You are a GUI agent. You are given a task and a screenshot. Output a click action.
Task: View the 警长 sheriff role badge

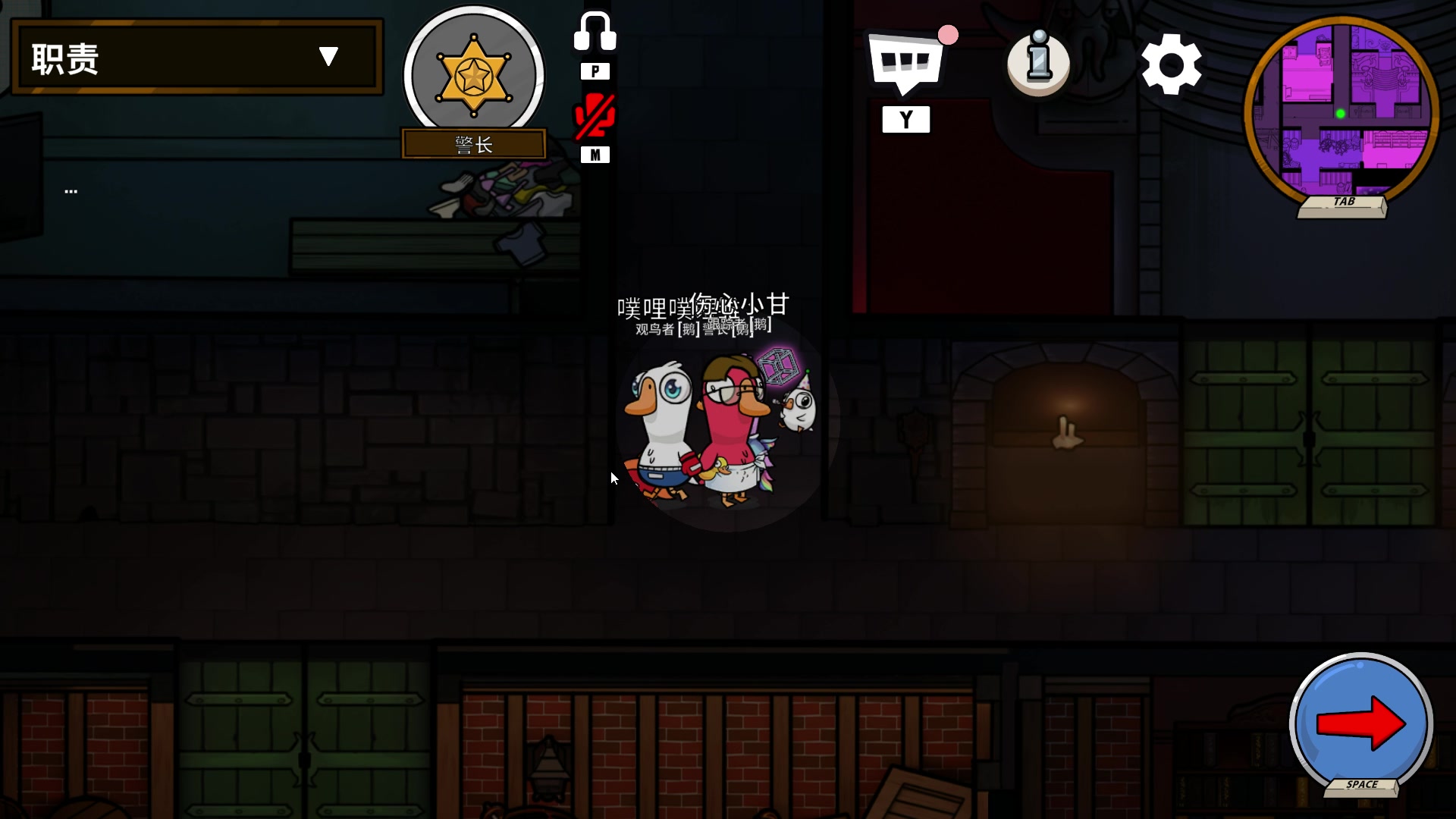(x=474, y=76)
